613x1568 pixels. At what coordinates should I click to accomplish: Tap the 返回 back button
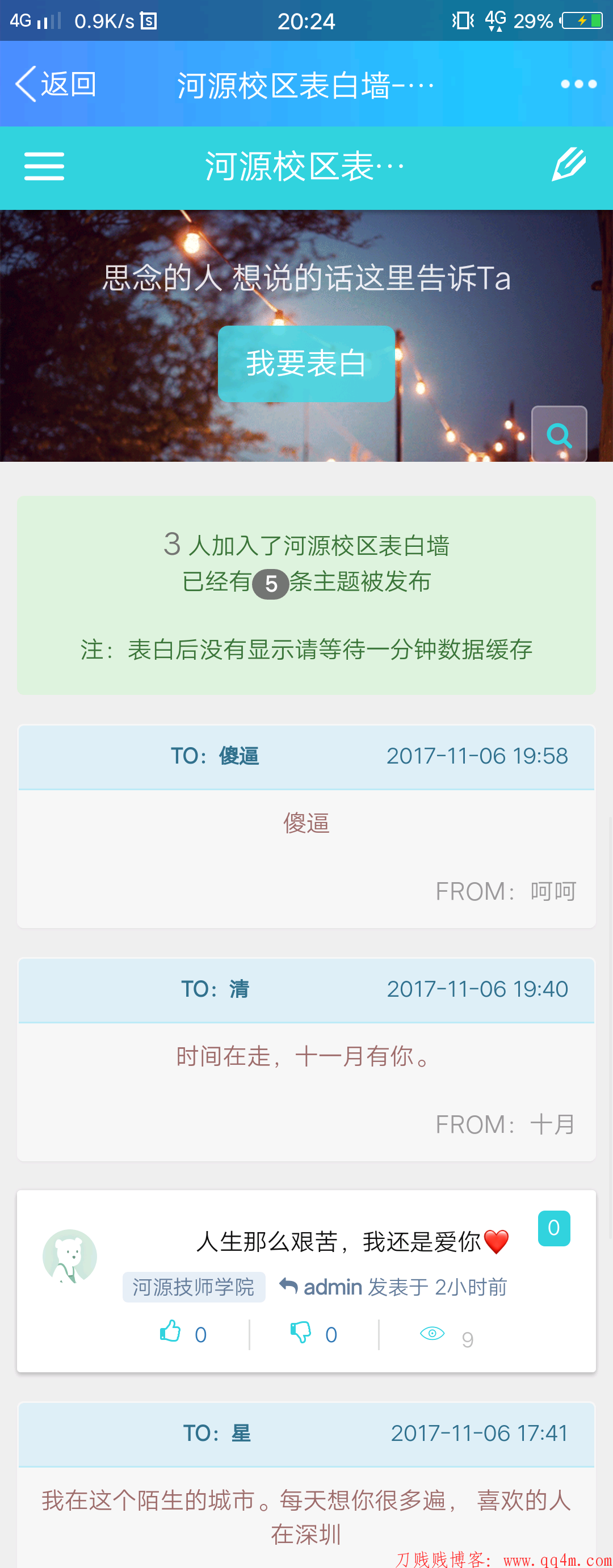56,84
